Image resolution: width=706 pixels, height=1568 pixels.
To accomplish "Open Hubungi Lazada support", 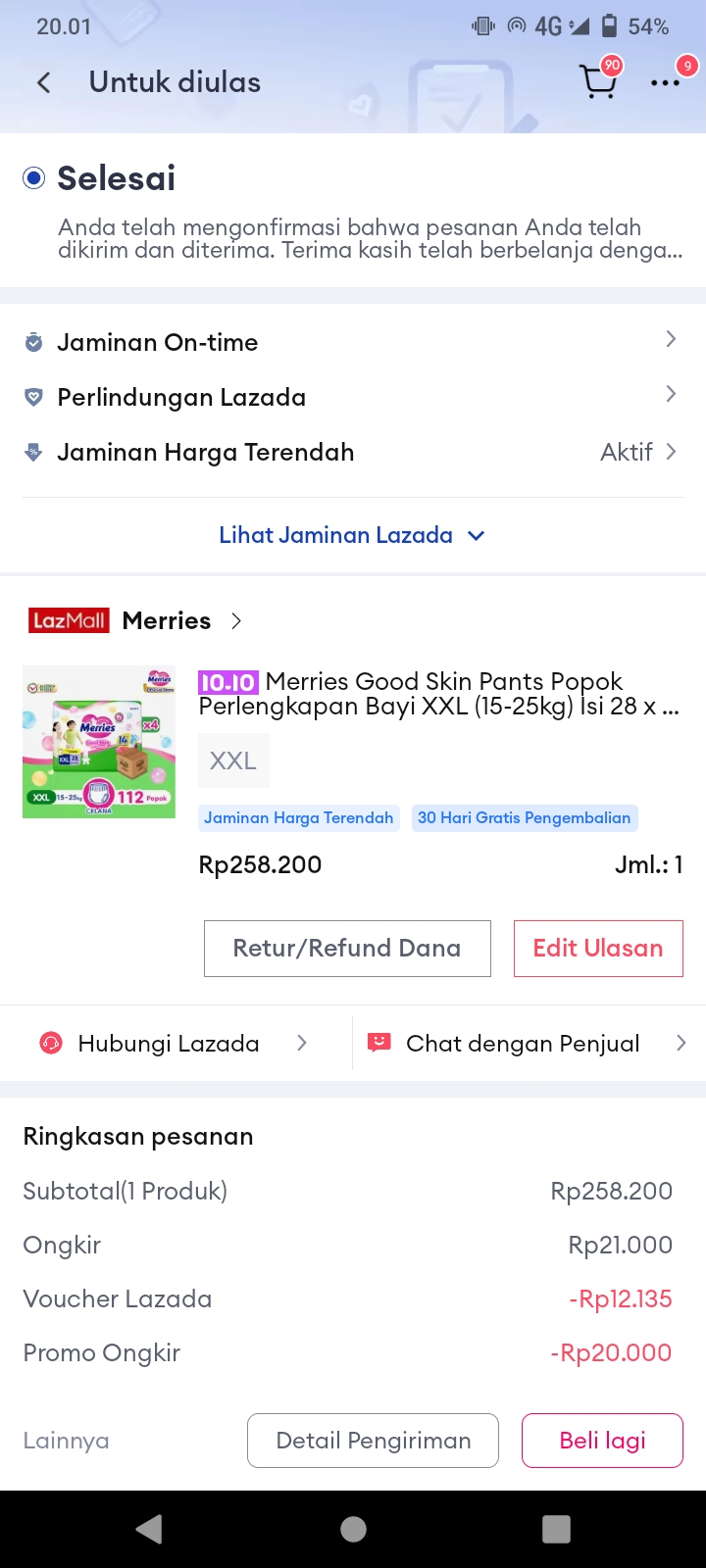I will [173, 1044].
